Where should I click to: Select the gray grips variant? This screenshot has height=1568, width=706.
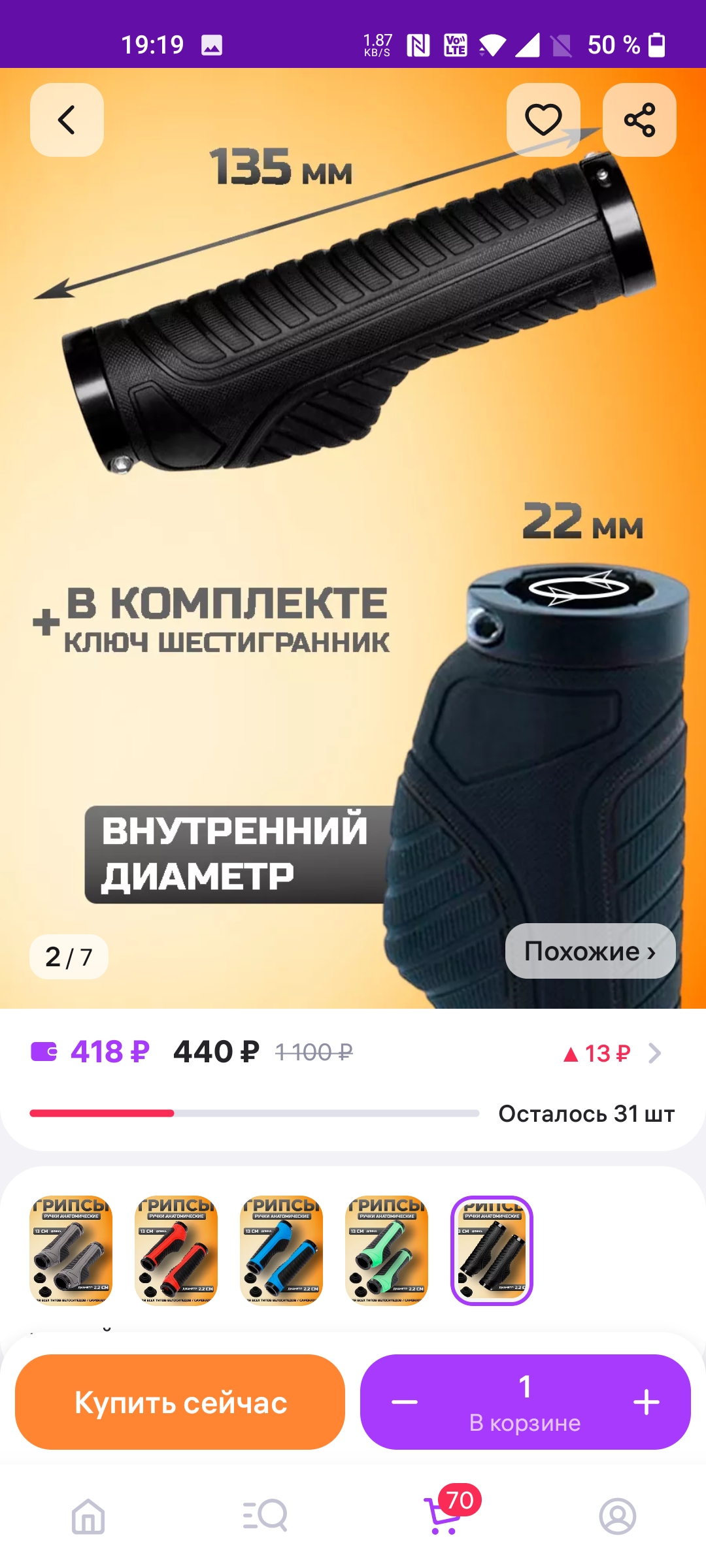[x=71, y=1250]
